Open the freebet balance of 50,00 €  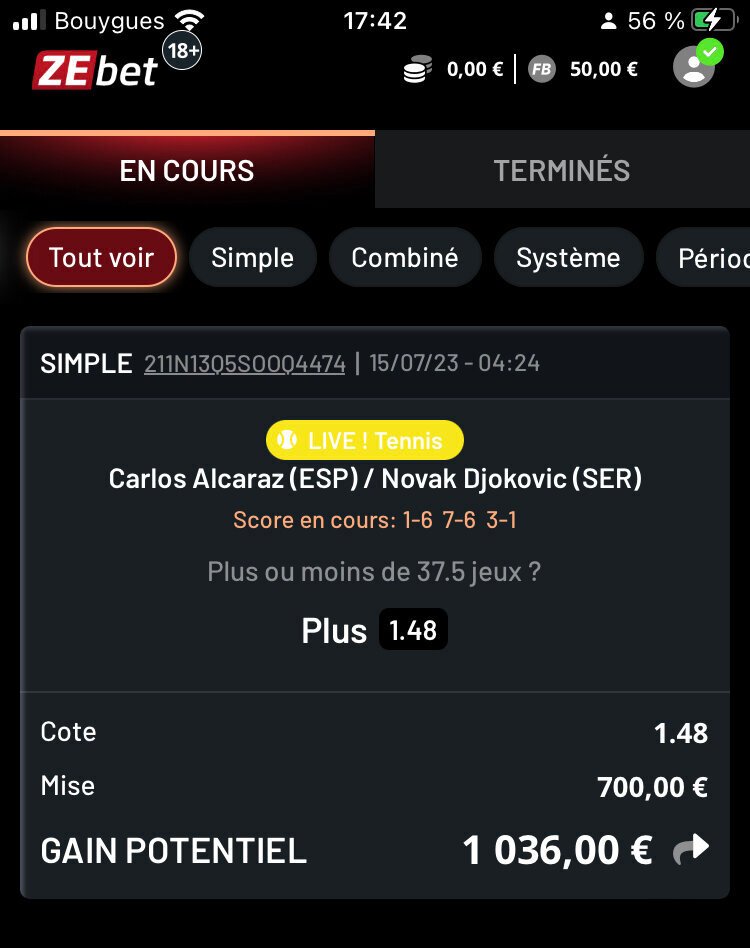tap(584, 69)
